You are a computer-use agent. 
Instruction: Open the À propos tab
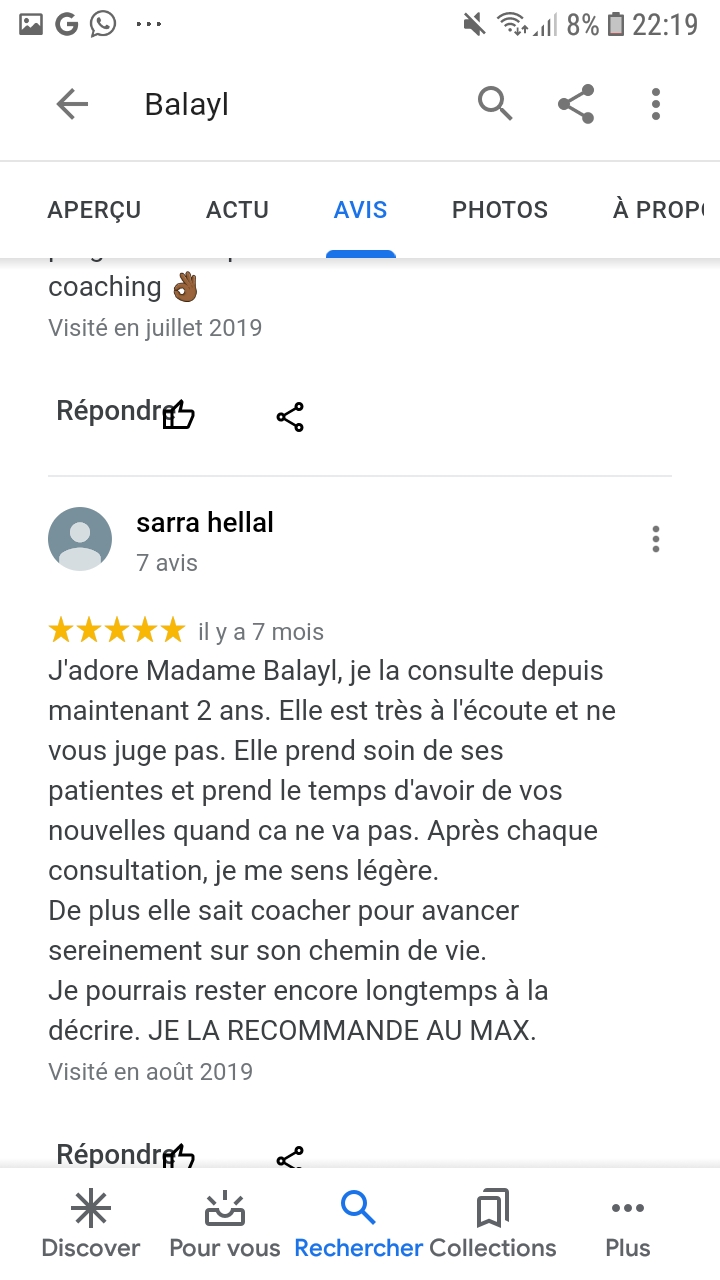pyautogui.click(x=658, y=210)
